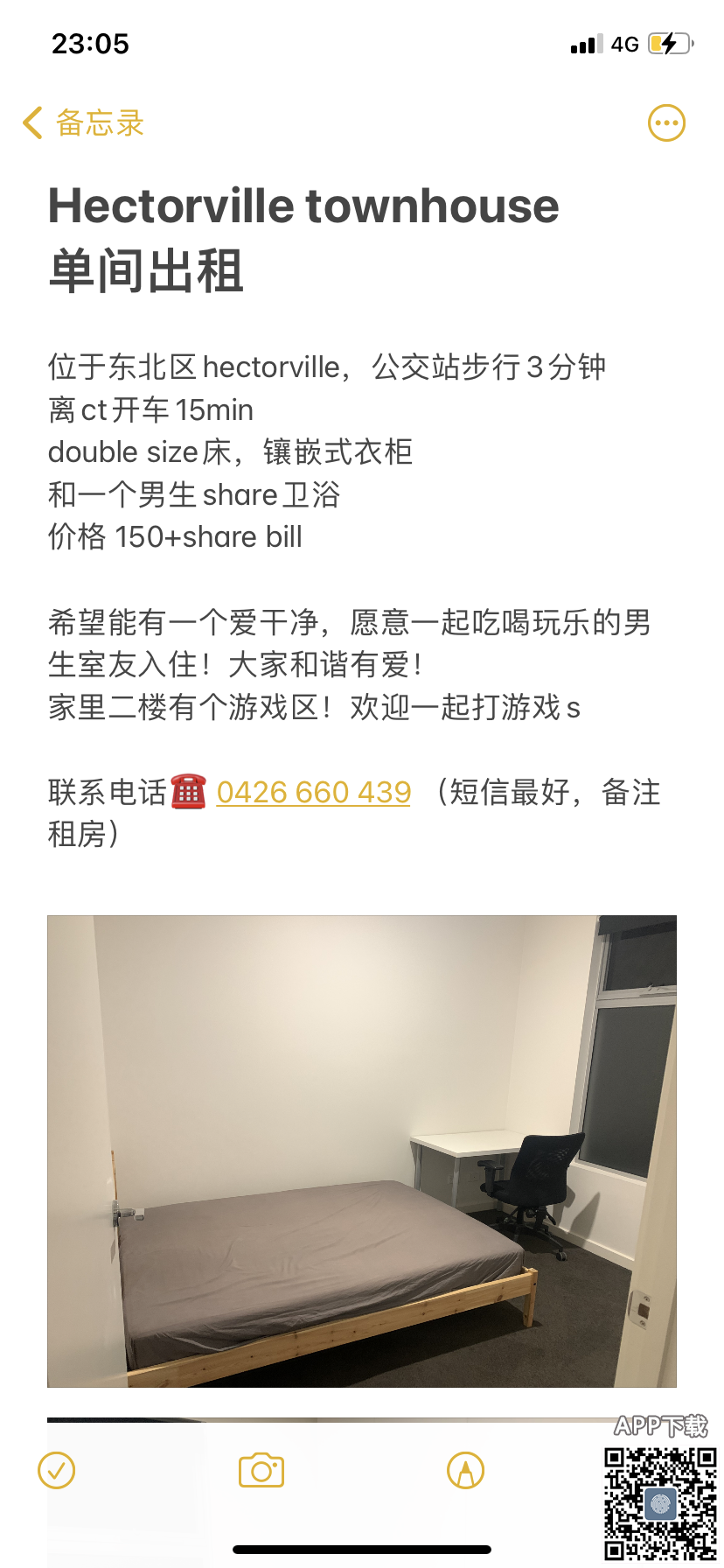724x1568 pixels.
Task: Open the more options ellipsis menu
Action: coord(666,123)
